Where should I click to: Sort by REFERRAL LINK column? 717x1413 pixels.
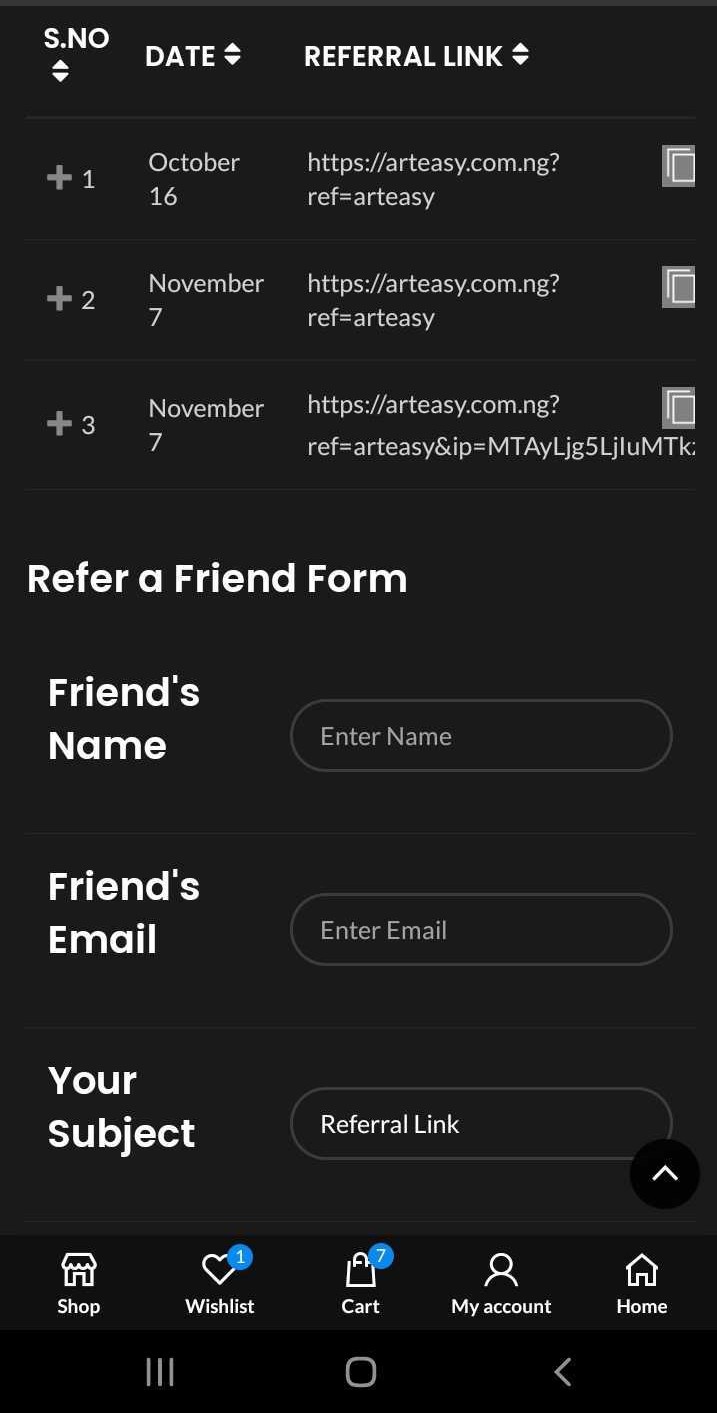click(520, 54)
